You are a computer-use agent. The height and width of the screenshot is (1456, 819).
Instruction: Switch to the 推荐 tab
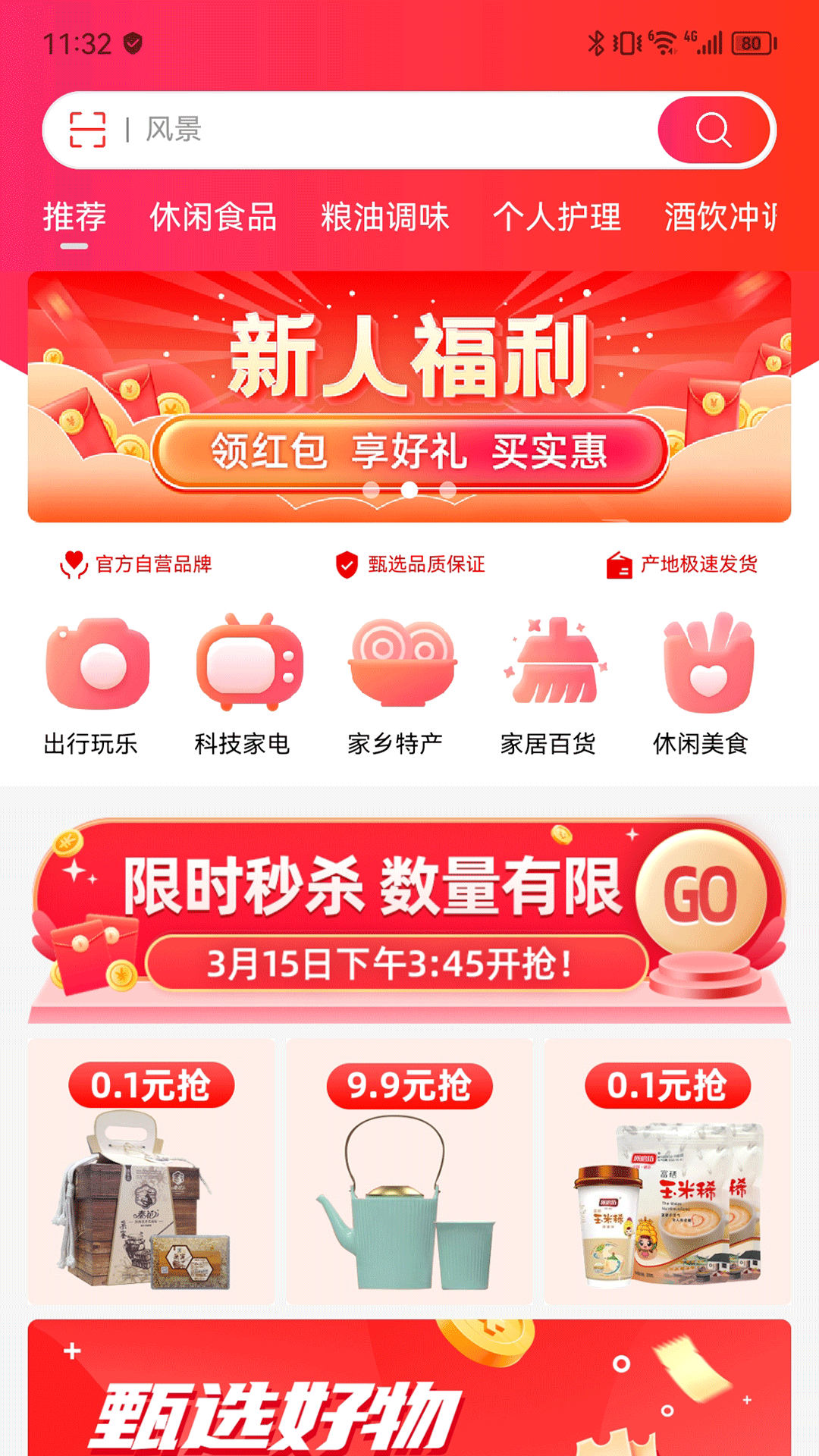74,218
